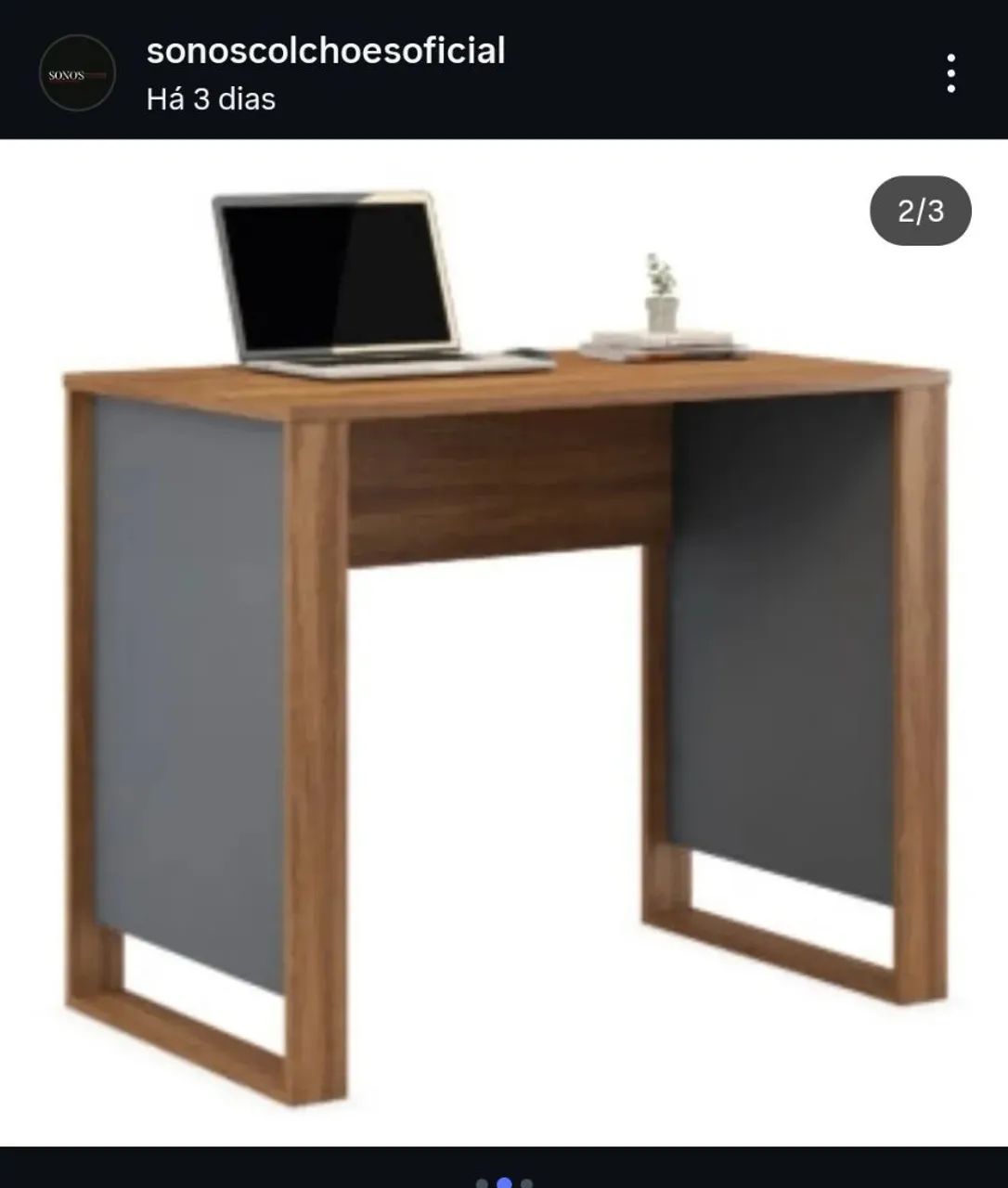Open the sonoscolchoesoficial username link
The height and width of the screenshot is (1188, 1008).
(326, 51)
